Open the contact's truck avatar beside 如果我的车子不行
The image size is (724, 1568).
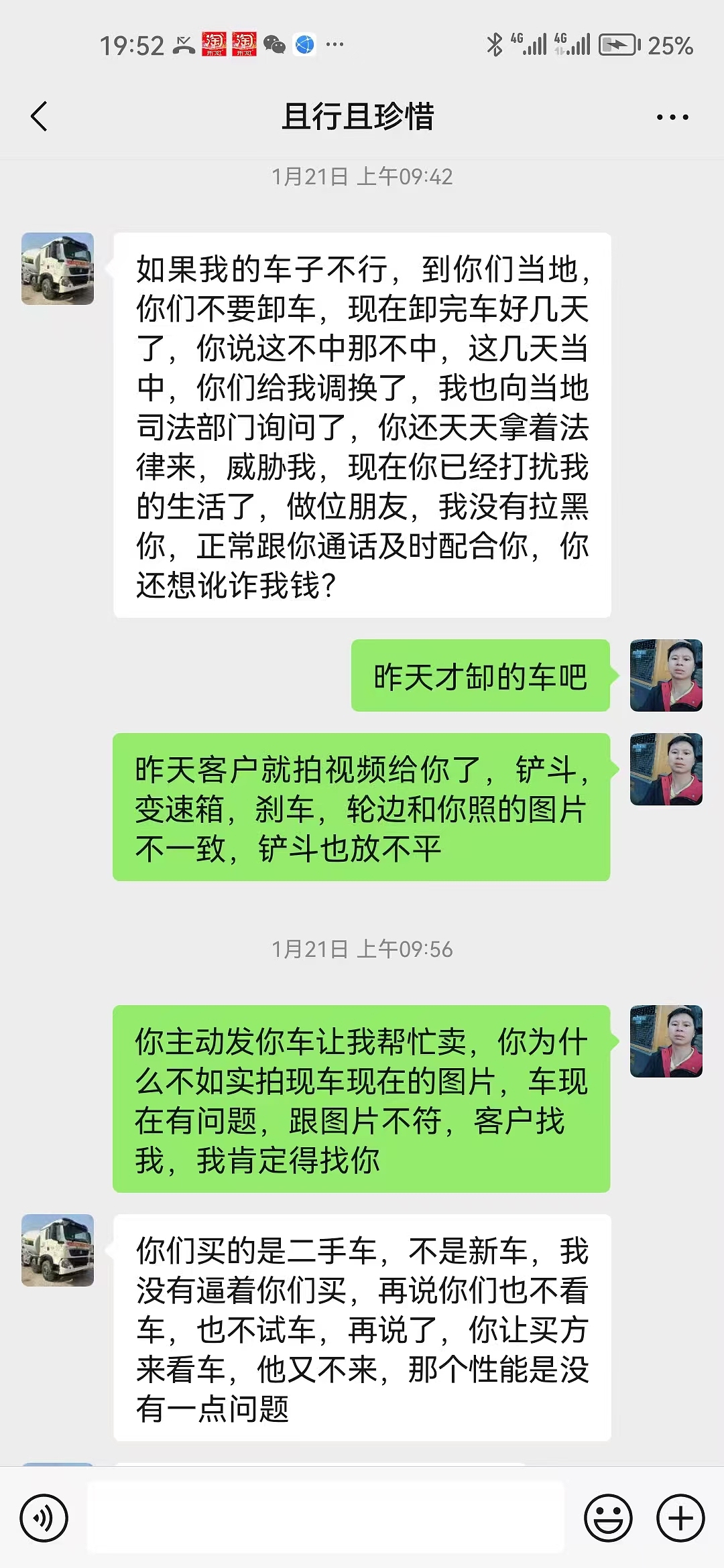click(58, 269)
